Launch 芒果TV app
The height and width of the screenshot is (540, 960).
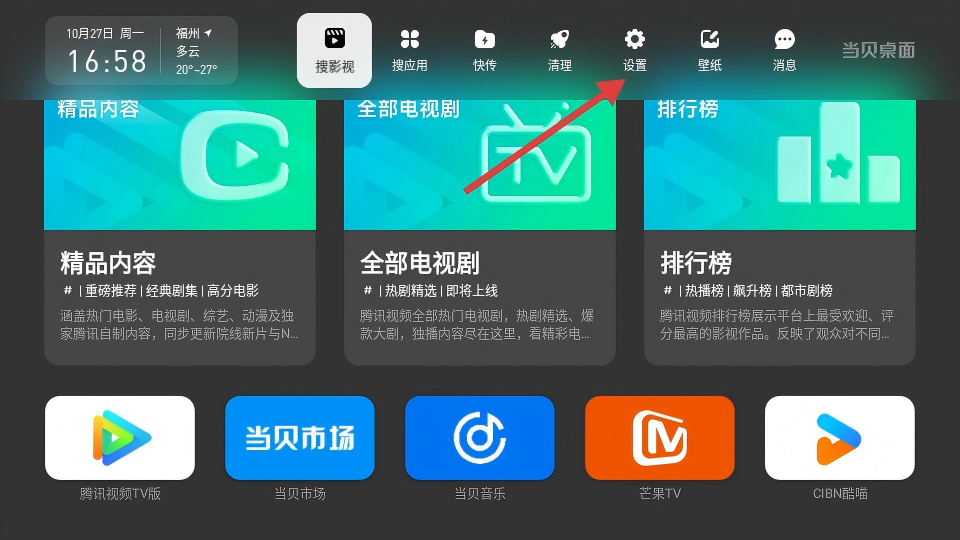(660, 438)
